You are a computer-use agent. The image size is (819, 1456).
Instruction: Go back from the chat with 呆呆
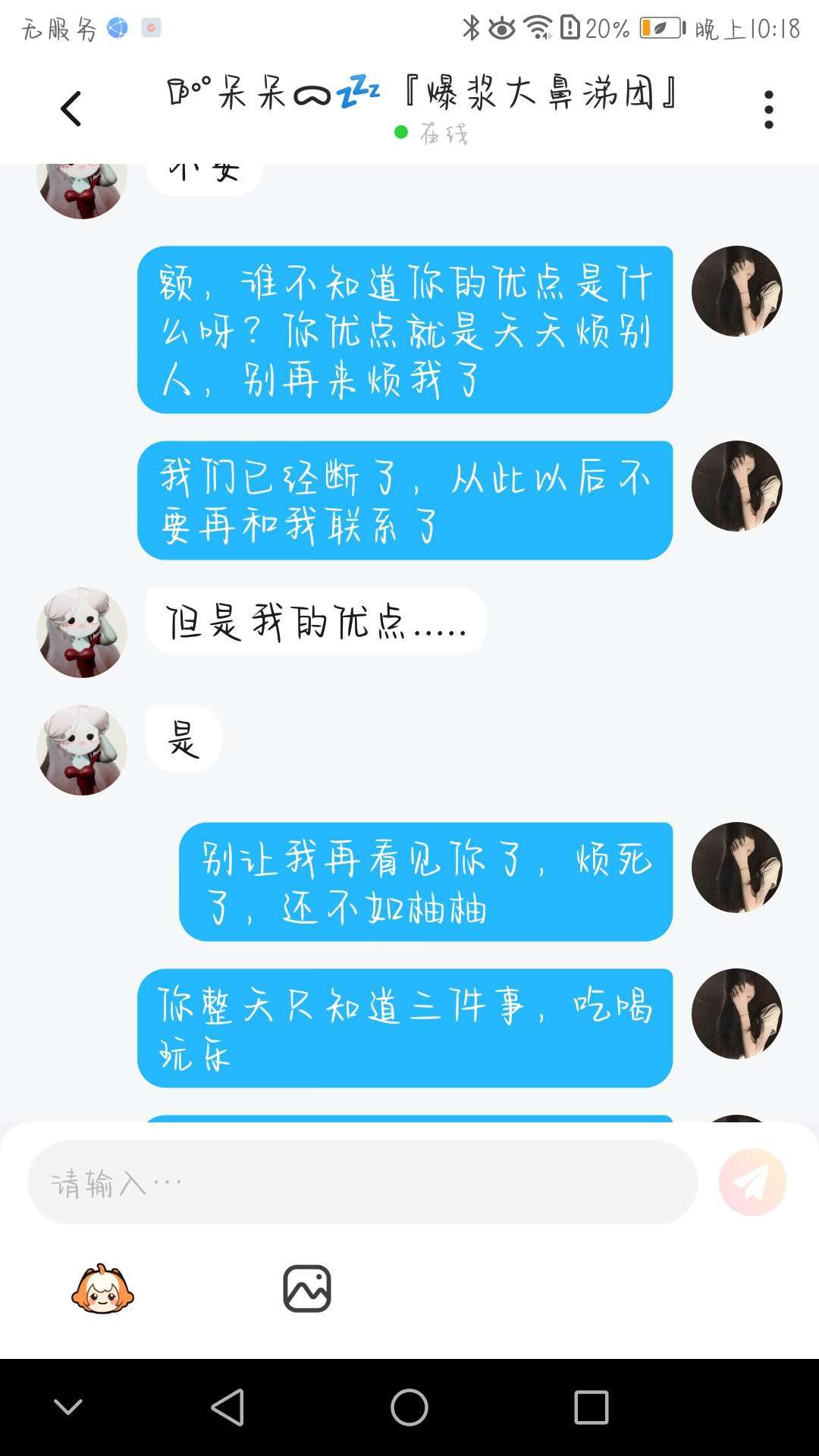click(71, 108)
